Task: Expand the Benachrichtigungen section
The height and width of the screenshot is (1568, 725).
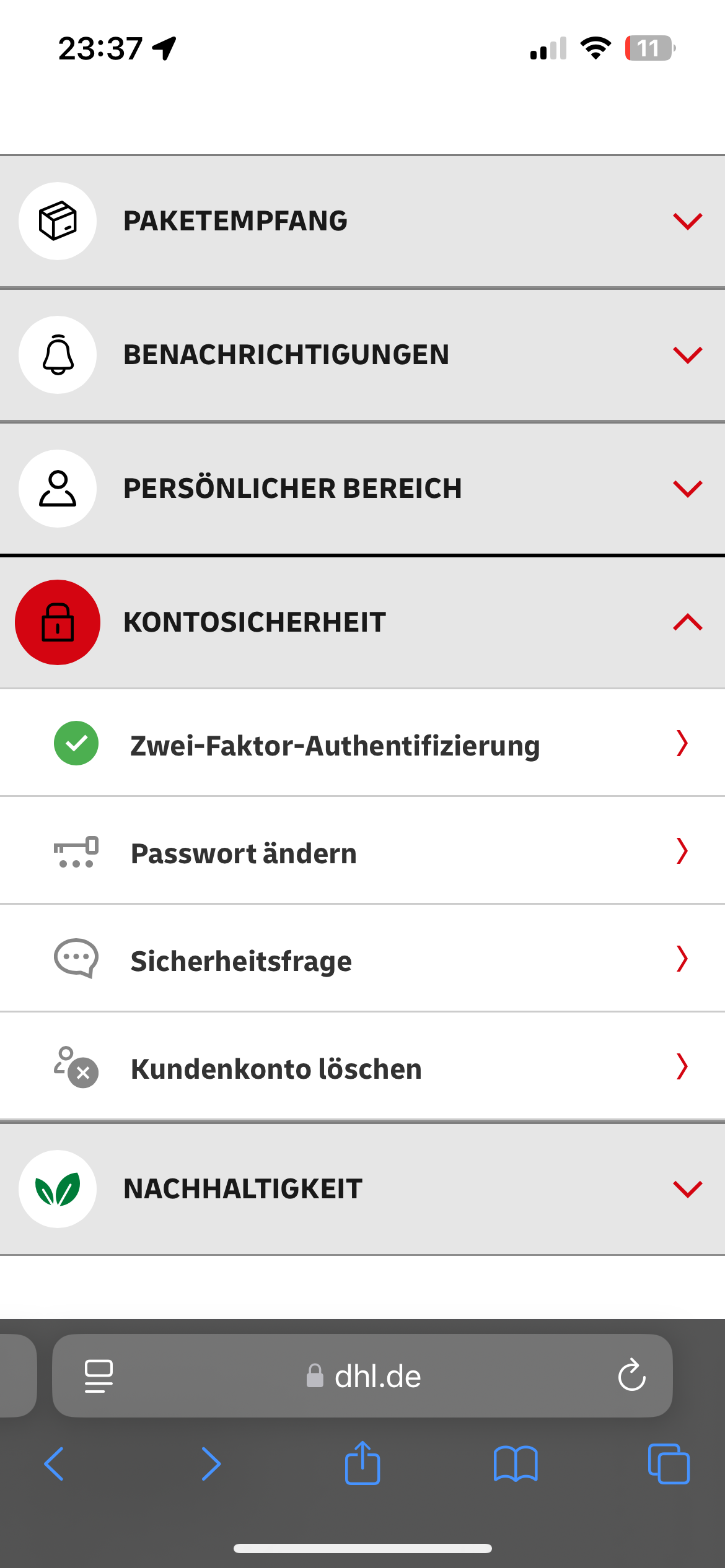Action: tap(362, 355)
